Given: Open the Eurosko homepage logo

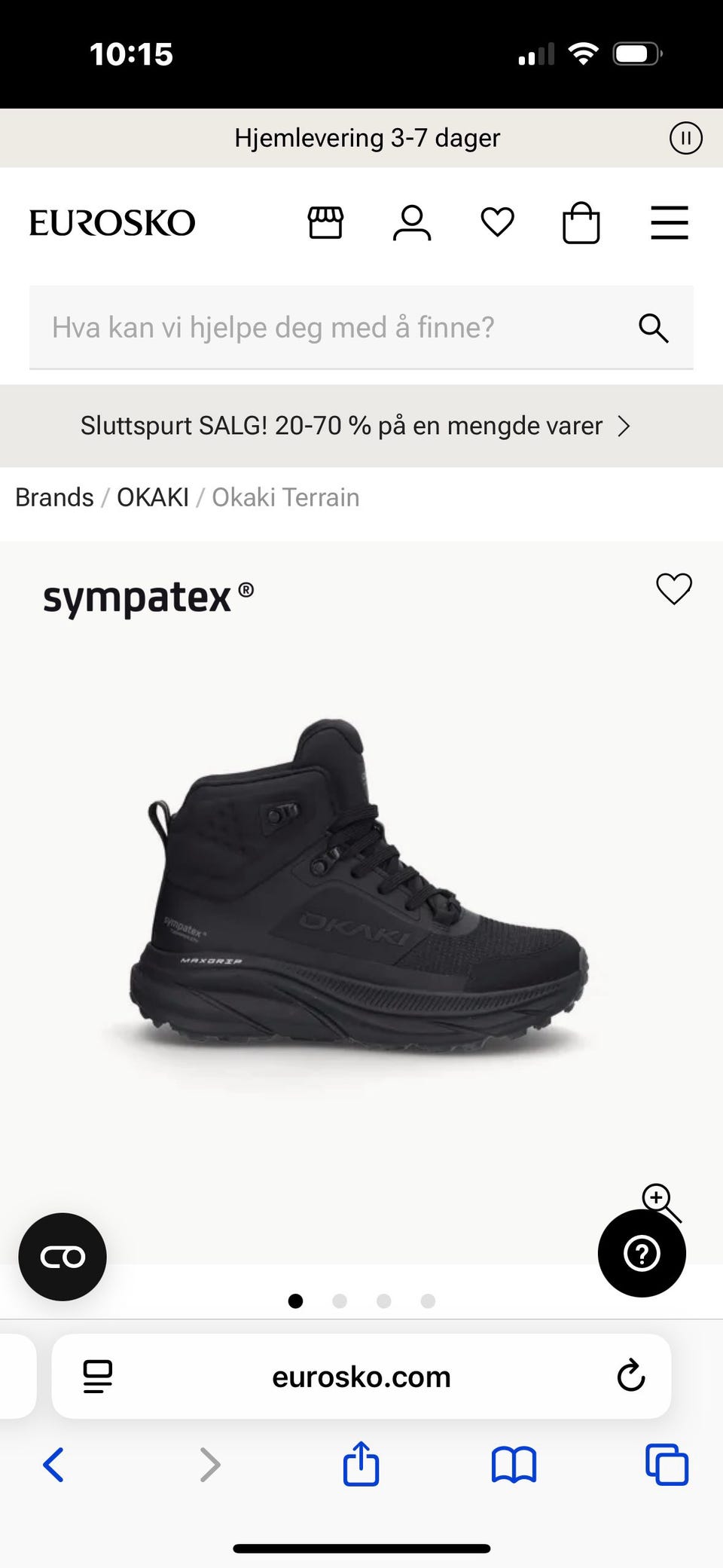Looking at the screenshot, I should (x=112, y=223).
